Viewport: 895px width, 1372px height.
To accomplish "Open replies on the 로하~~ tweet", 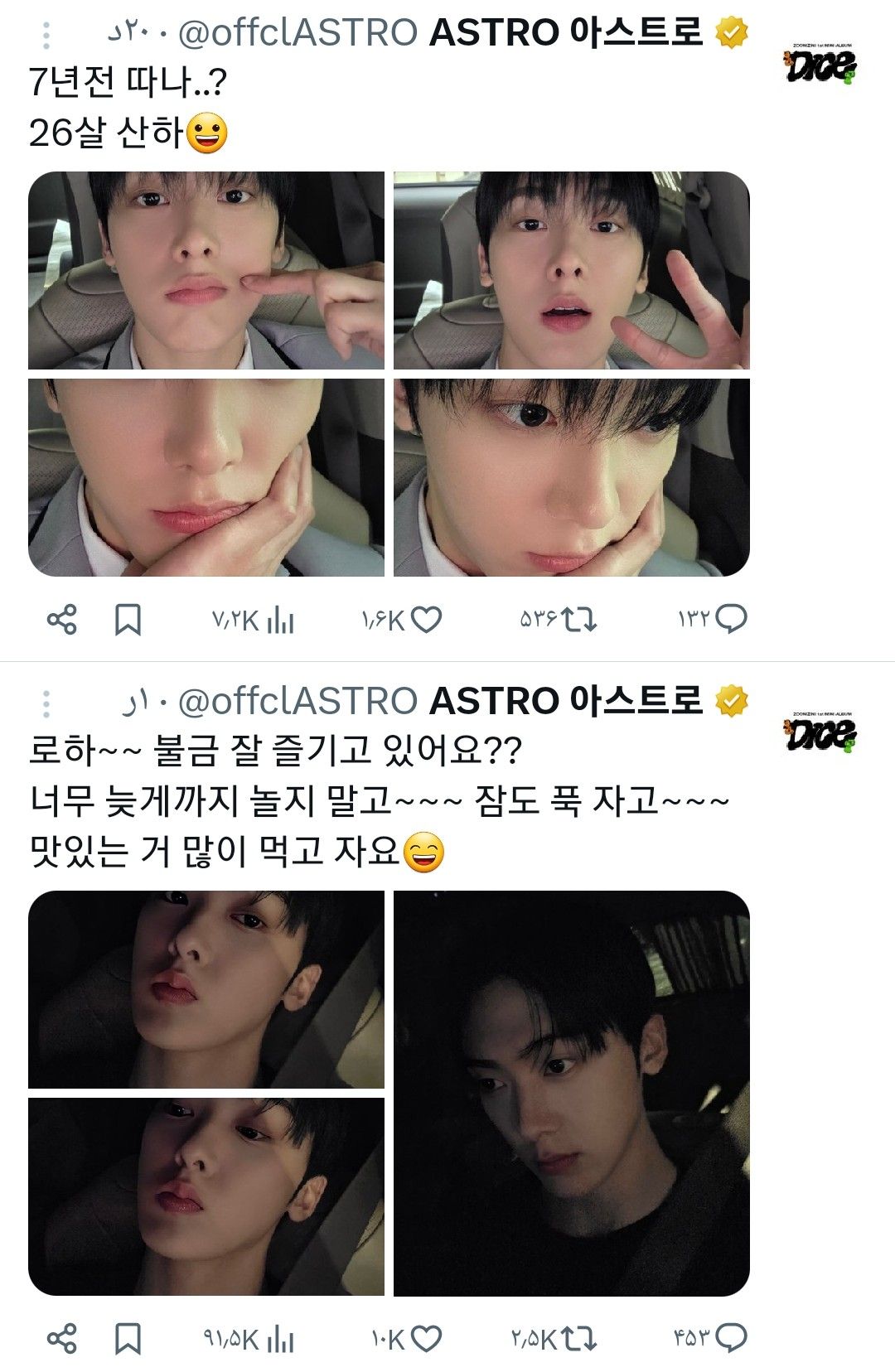I will 730,1338.
